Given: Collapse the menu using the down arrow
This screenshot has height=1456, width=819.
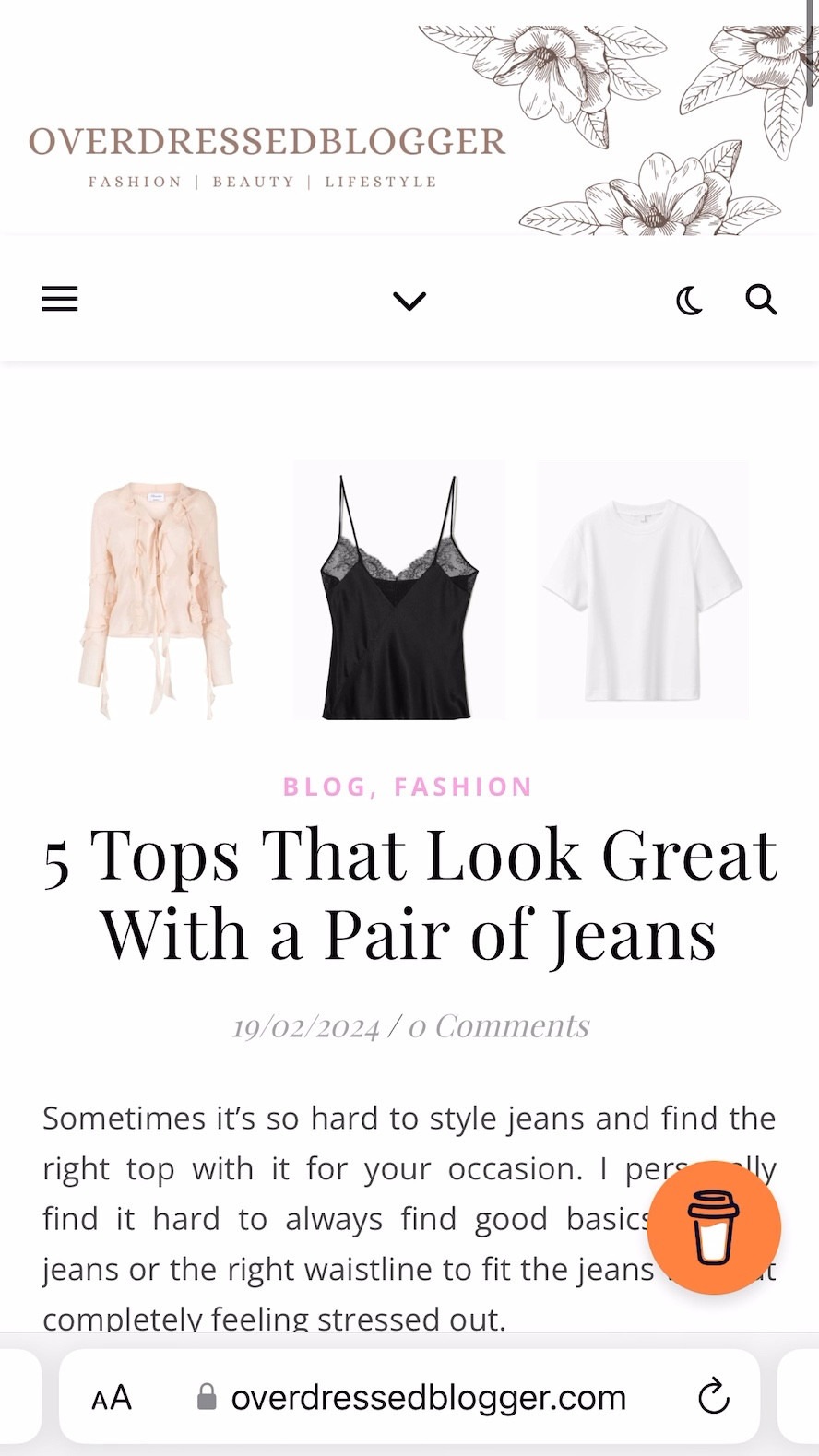Looking at the screenshot, I should [409, 301].
